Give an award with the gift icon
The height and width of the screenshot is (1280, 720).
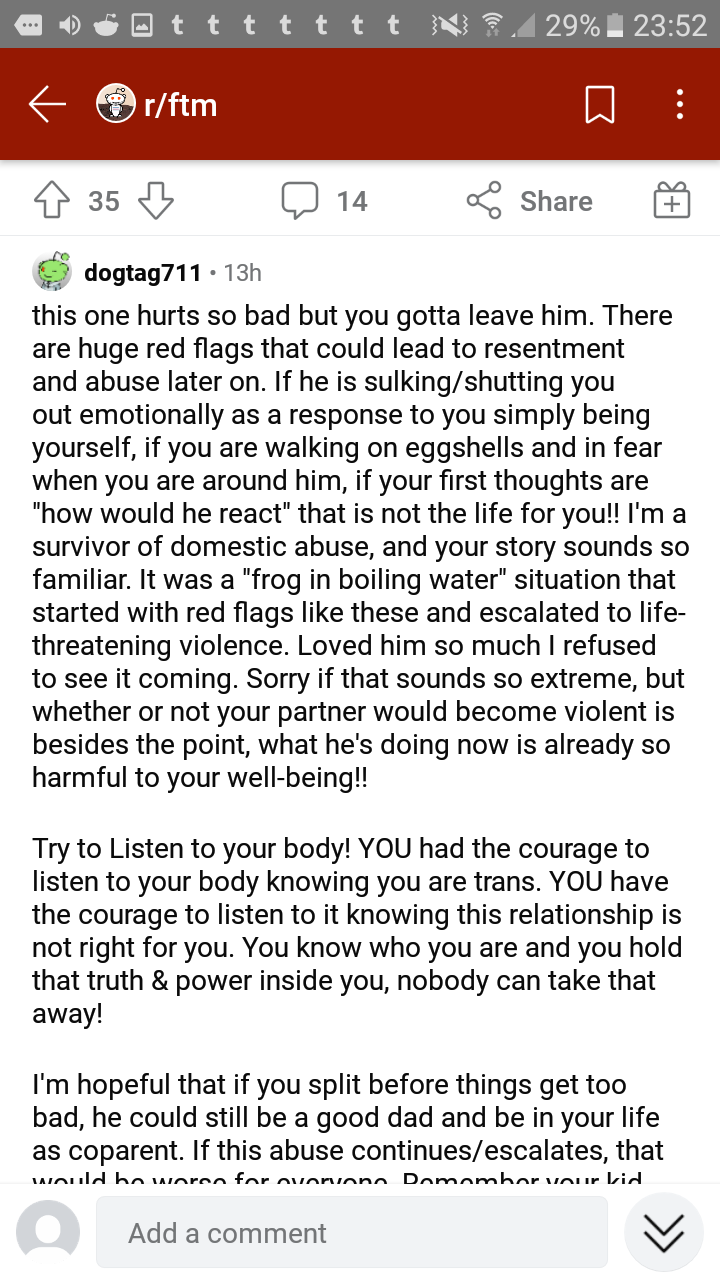tap(672, 201)
